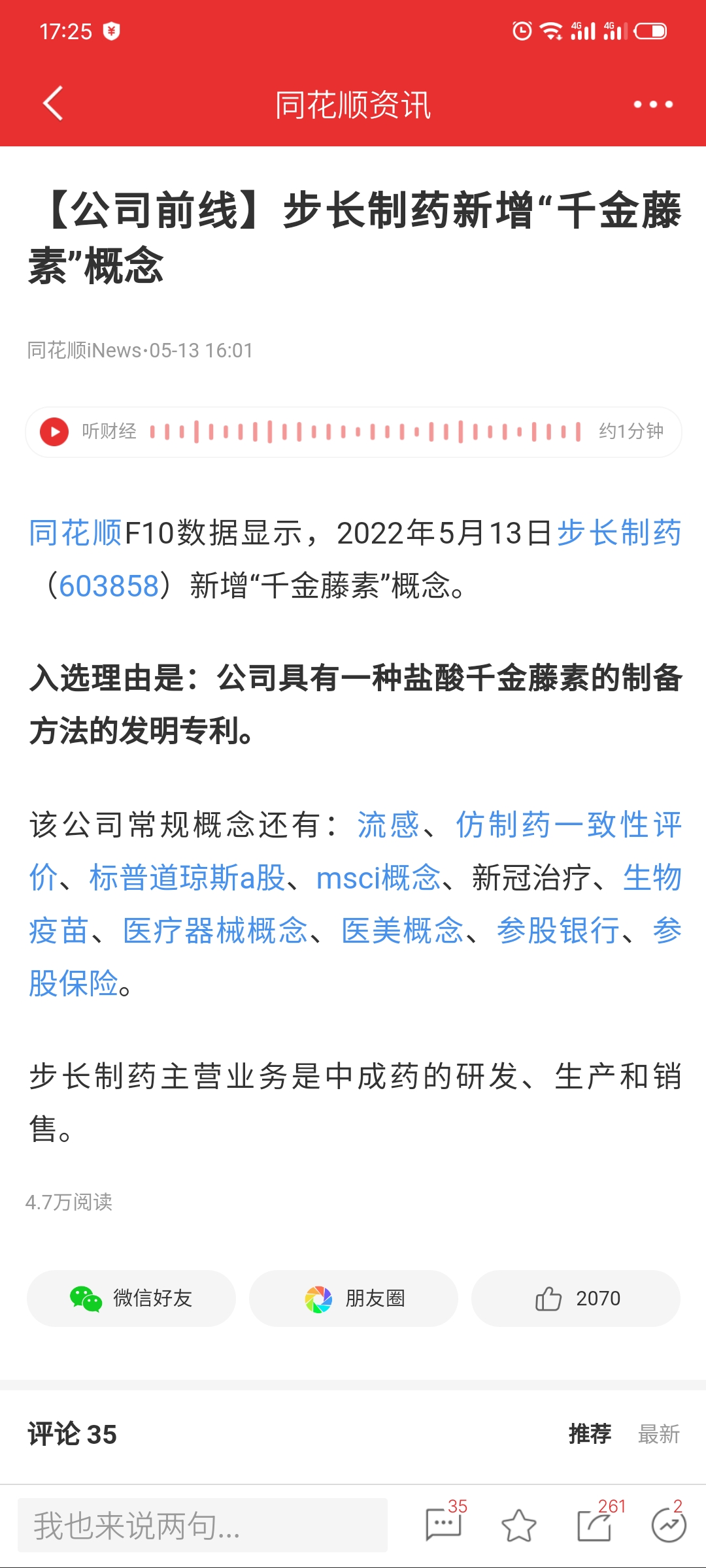Open the comments icon showing 35
This screenshot has height=1568, width=706.
pos(445,1524)
